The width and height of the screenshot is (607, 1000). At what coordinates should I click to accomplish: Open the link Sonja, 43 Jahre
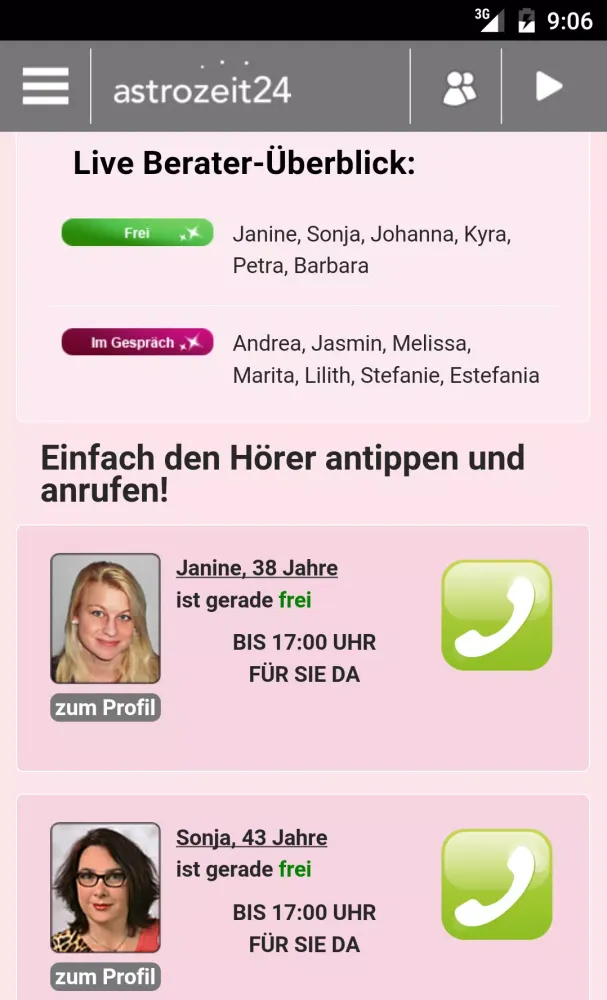point(252,838)
